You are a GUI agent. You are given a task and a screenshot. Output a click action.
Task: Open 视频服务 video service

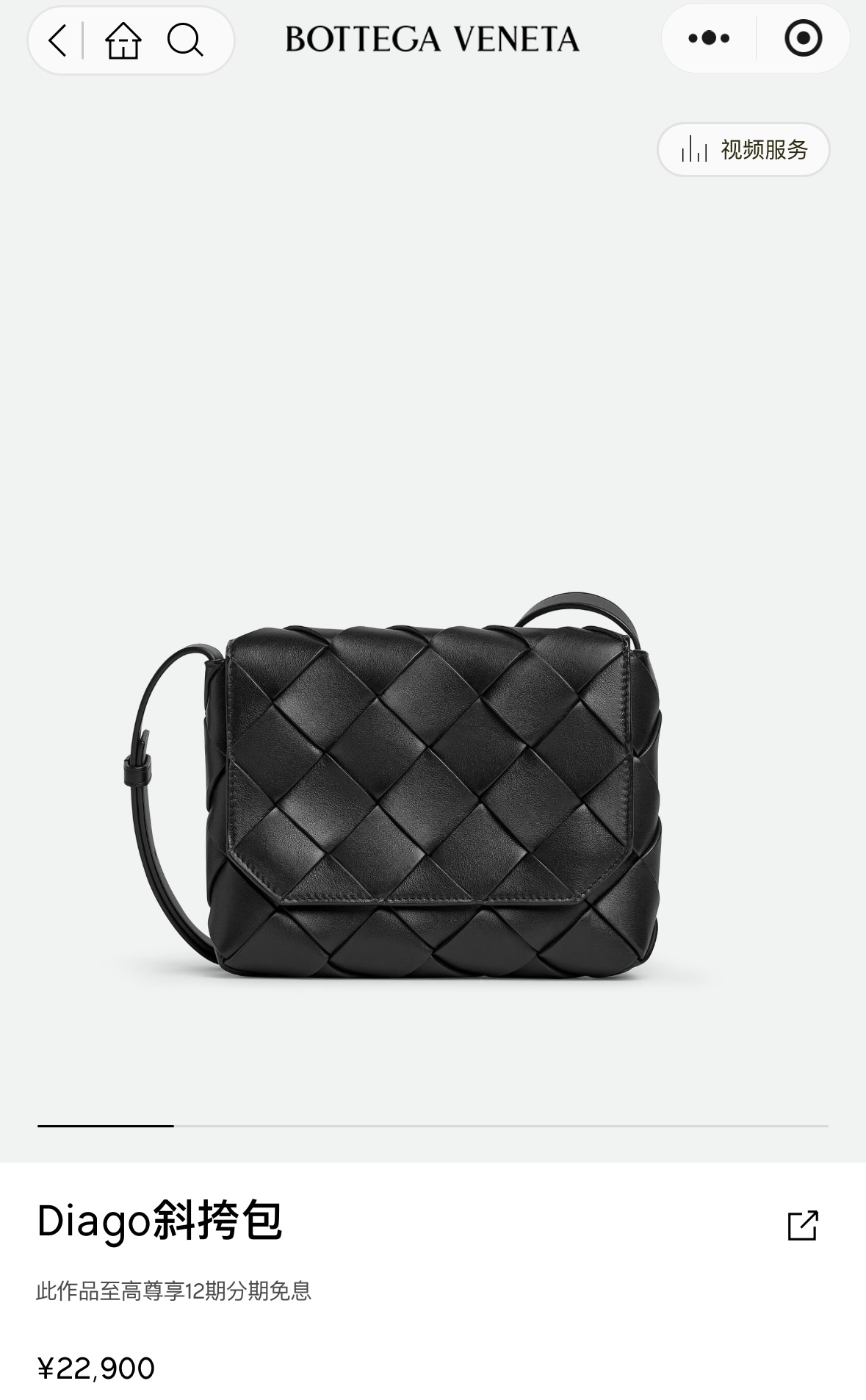pyautogui.click(x=743, y=150)
